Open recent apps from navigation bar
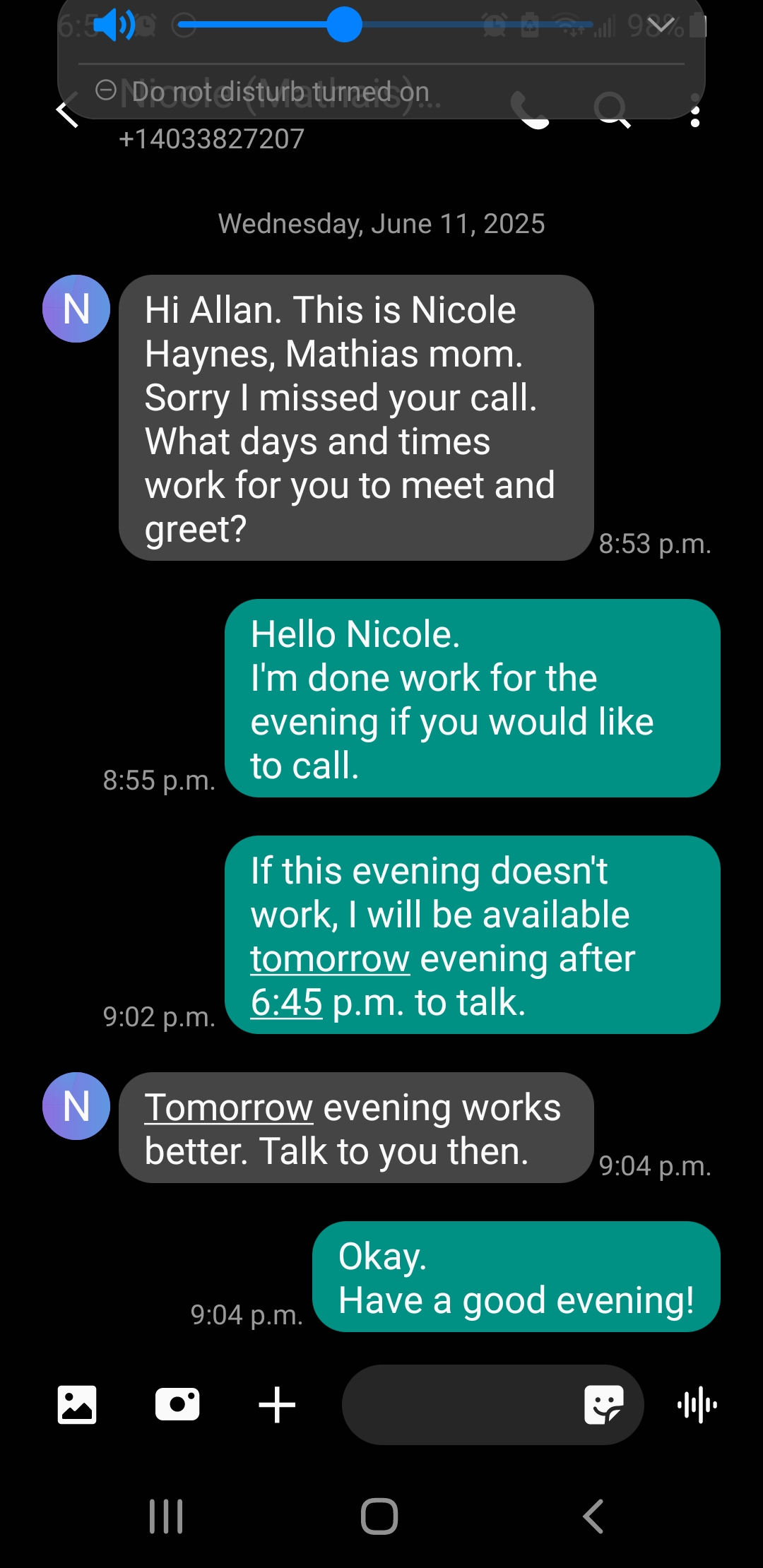This screenshot has width=763, height=1568. pyautogui.click(x=166, y=1516)
